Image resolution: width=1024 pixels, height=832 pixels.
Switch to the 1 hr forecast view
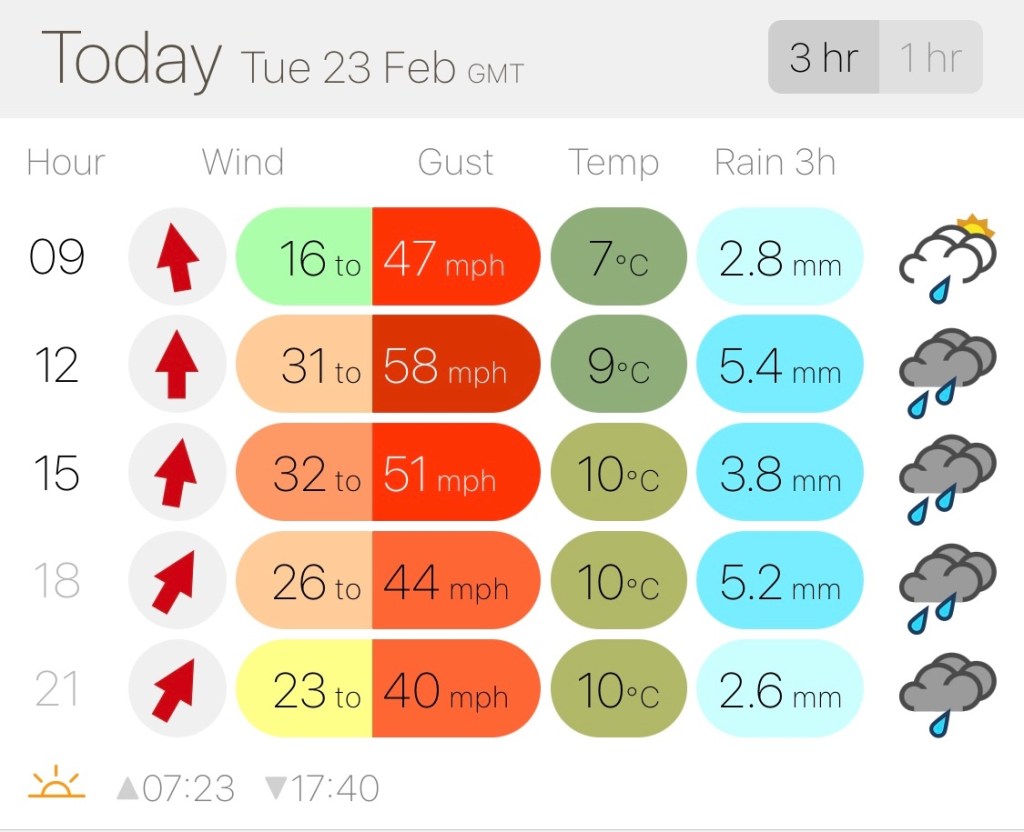(x=930, y=58)
